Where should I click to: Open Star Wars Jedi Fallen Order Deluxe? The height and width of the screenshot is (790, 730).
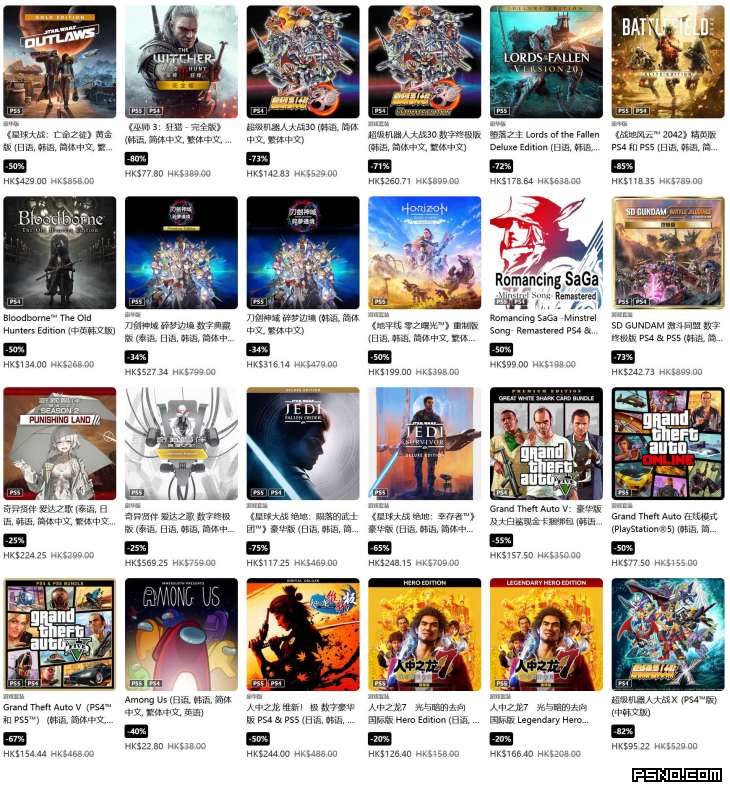point(303,443)
